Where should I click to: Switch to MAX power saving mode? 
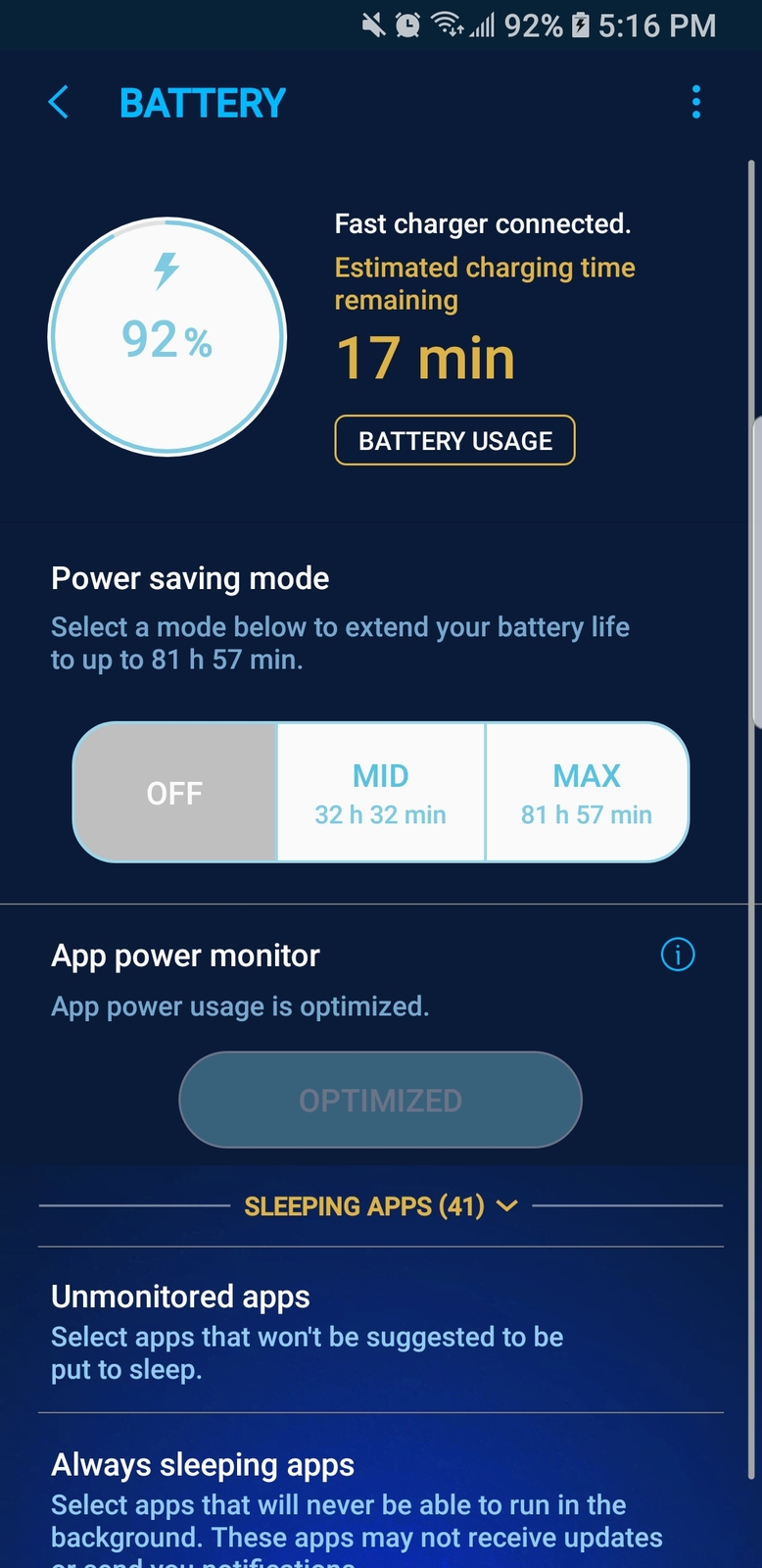[586, 793]
